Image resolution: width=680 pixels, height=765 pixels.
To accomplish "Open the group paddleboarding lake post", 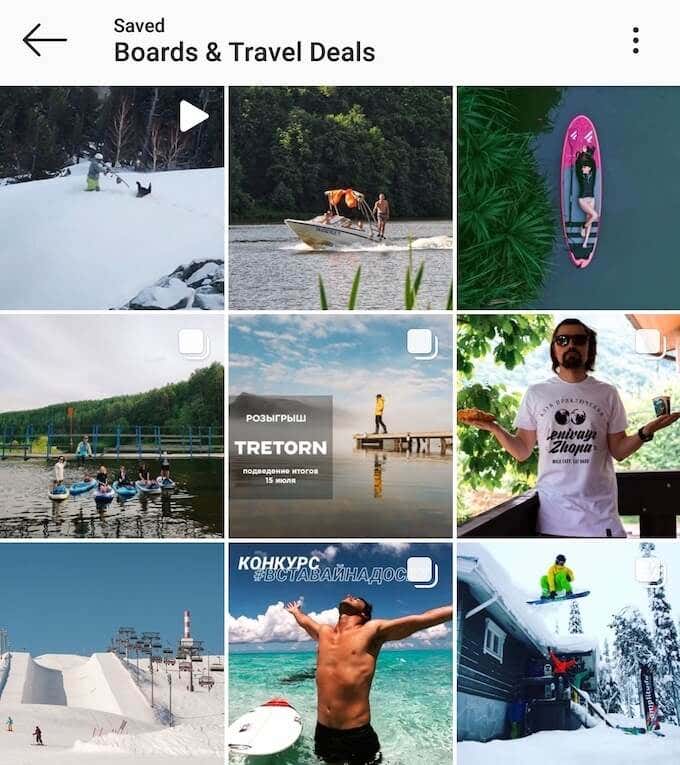I will coord(112,426).
